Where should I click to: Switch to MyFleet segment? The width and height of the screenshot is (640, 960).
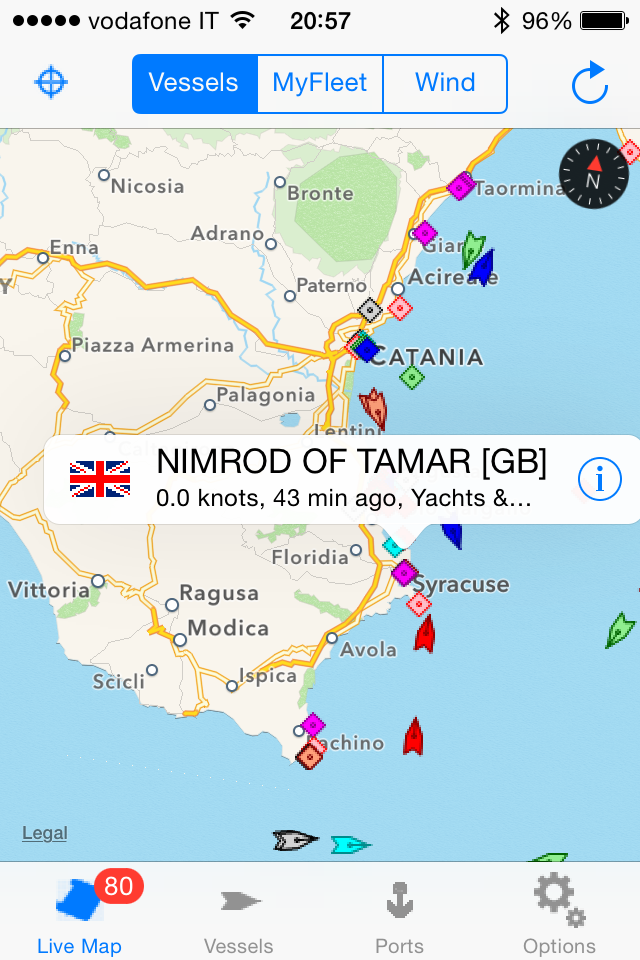(320, 83)
